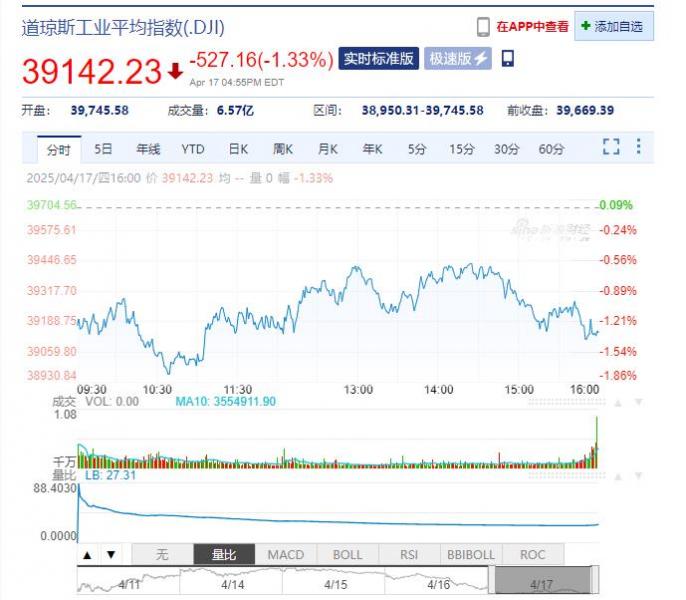Image resolution: width=686 pixels, height=600 pixels.
Task: Switch to the 5日 chart tab
Action: pyautogui.click(x=103, y=149)
